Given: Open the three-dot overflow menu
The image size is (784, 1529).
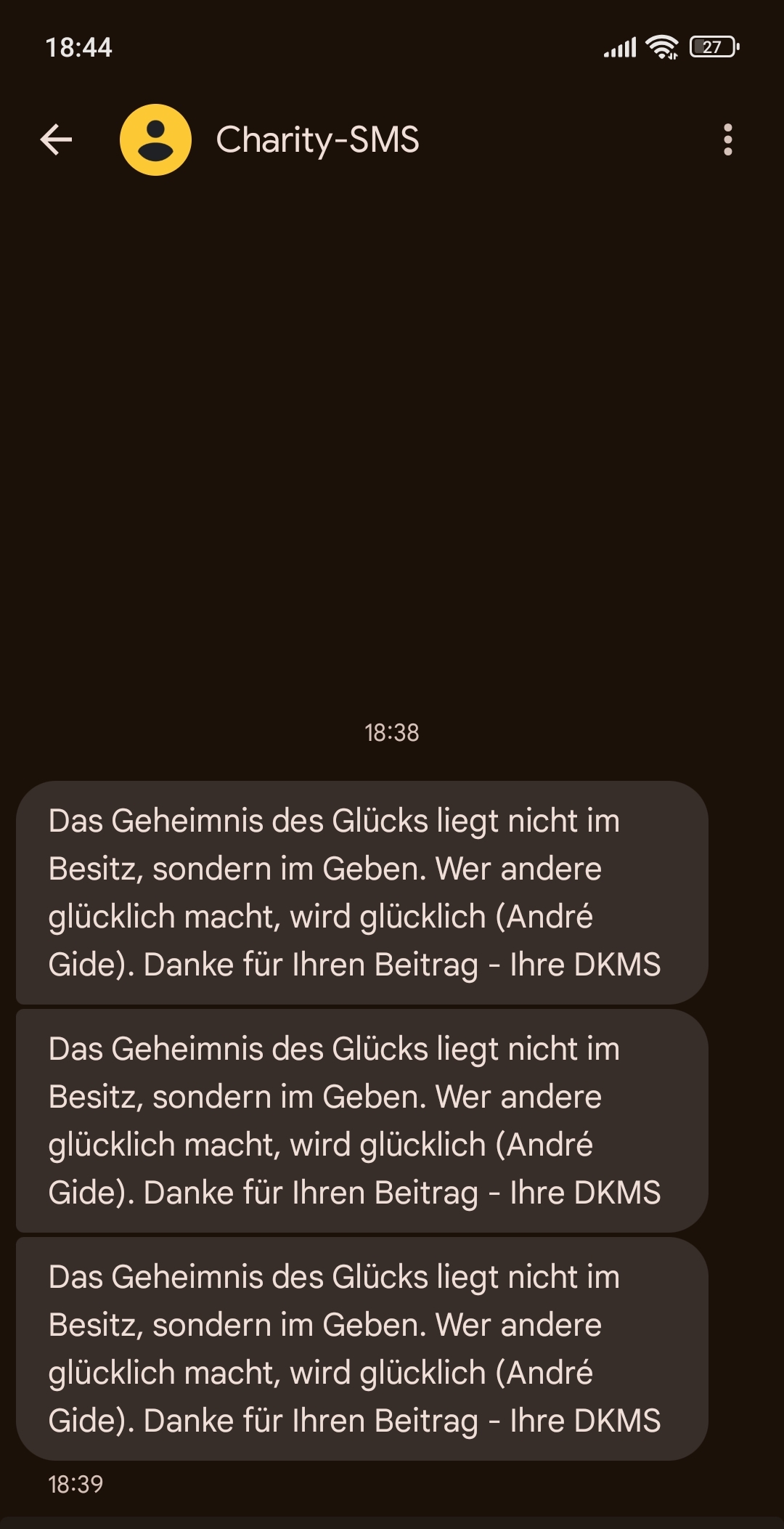Looking at the screenshot, I should [x=727, y=139].
